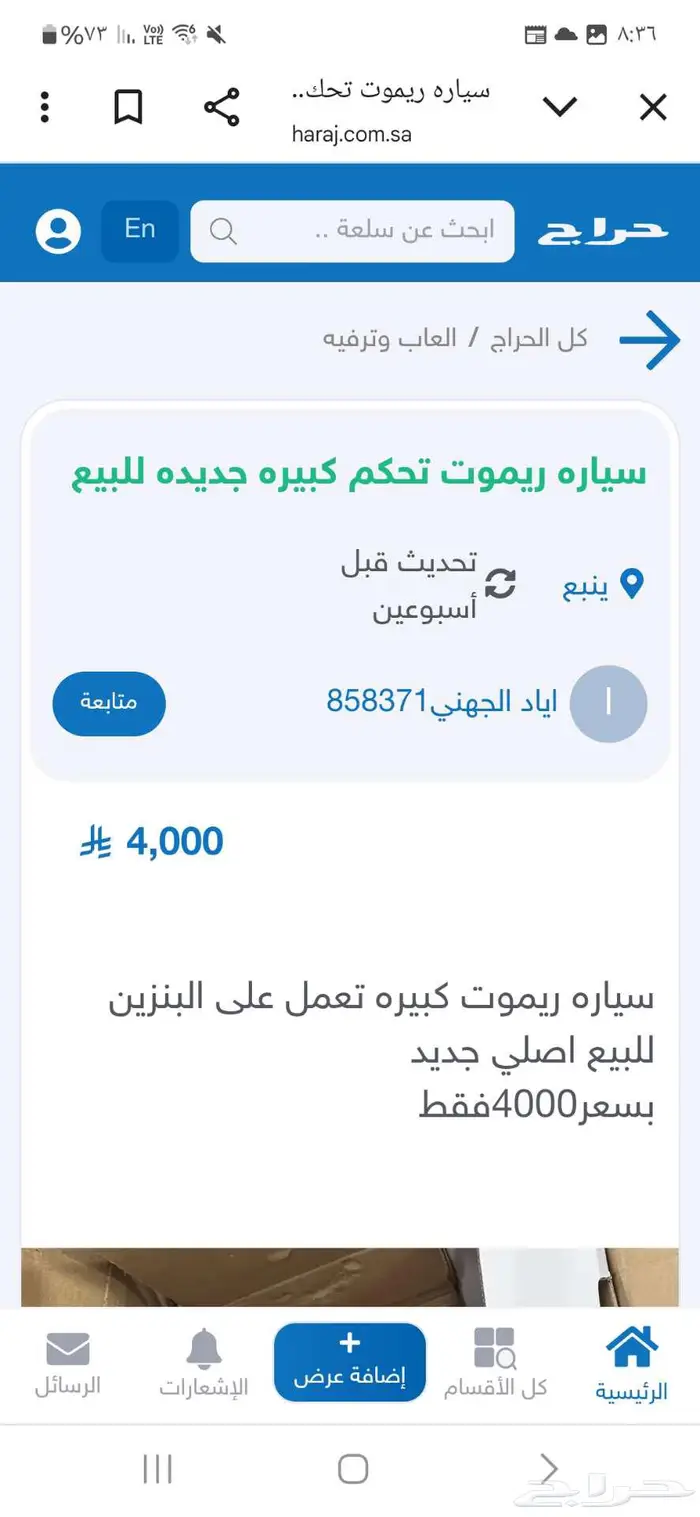The image size is (700, 1517).
Task: Add a new listing via إضافة عرض
Action: point(350,1362)
